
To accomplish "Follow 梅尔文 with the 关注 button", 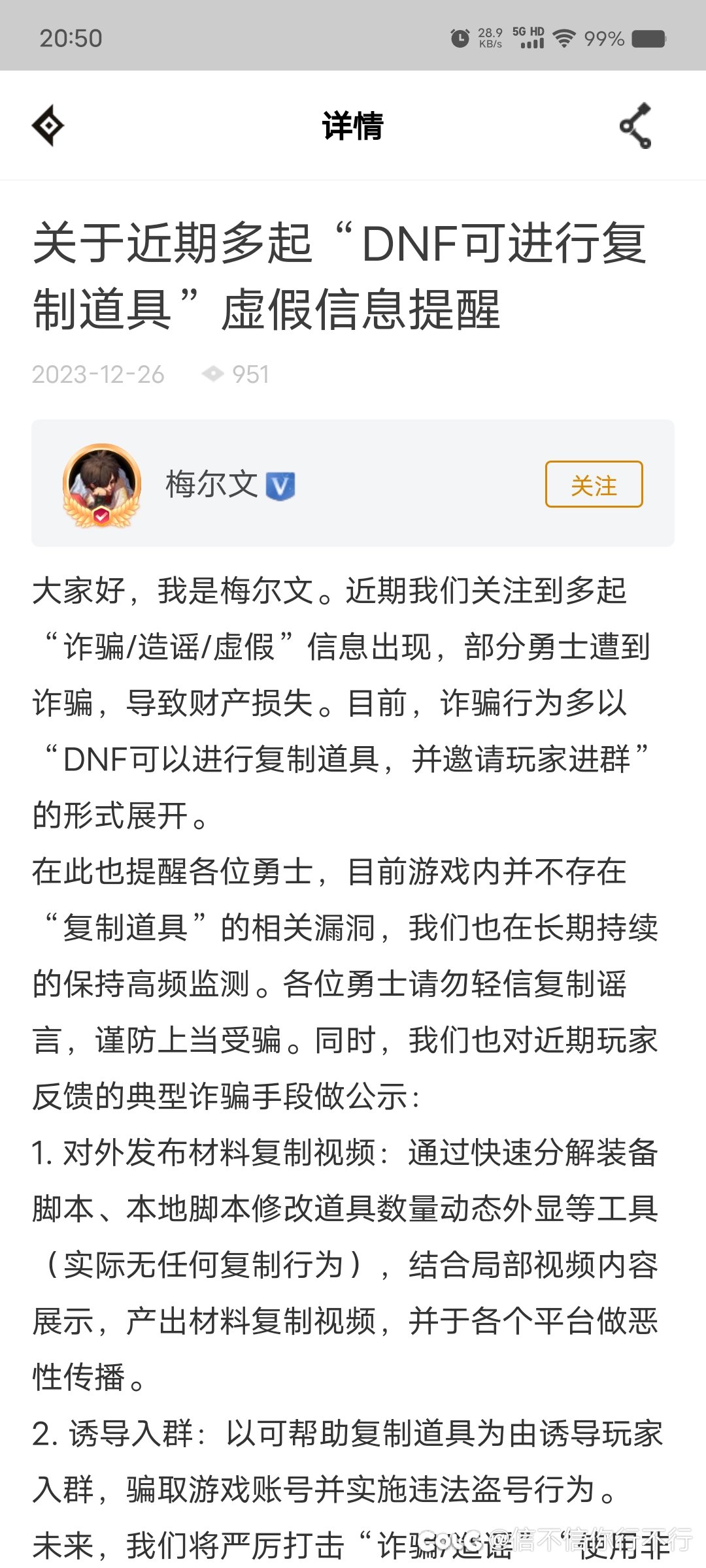I will coord(594,485).
